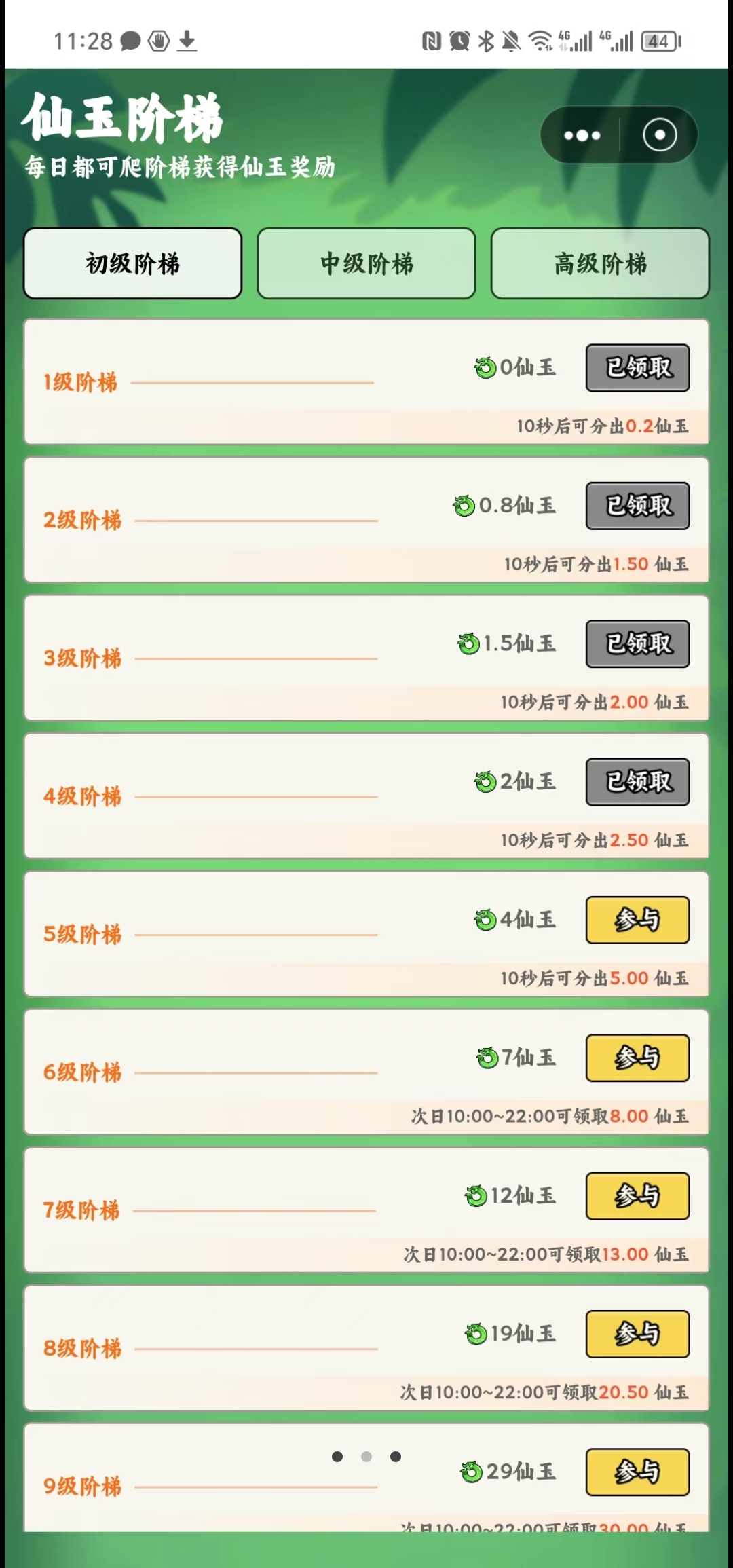The height and width of the screenshot is (1568, 733).
Task: Tap 已领取 on 4级阶梯
Action: click(638, 782)
